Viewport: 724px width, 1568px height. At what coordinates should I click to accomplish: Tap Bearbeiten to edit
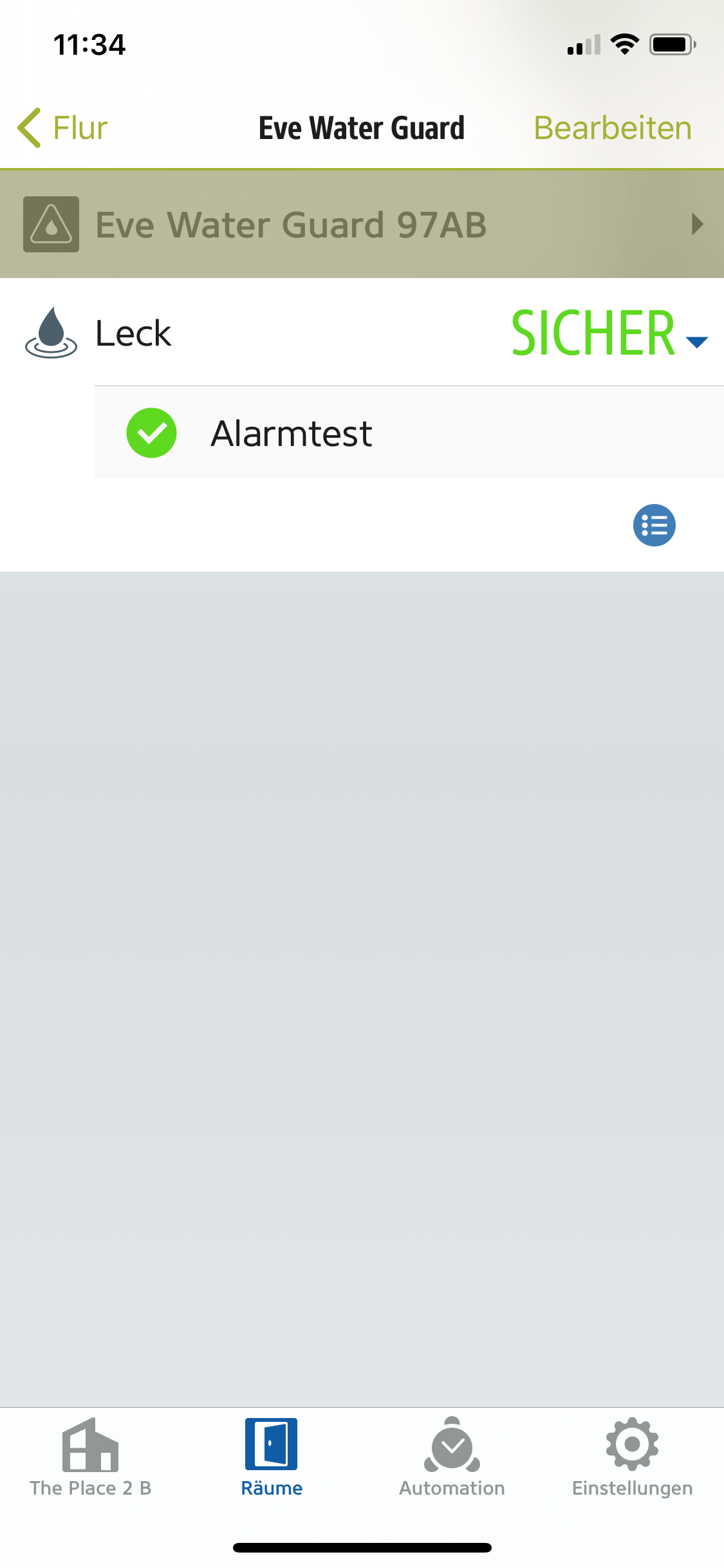pyautogui.click(x=612, y=127)
